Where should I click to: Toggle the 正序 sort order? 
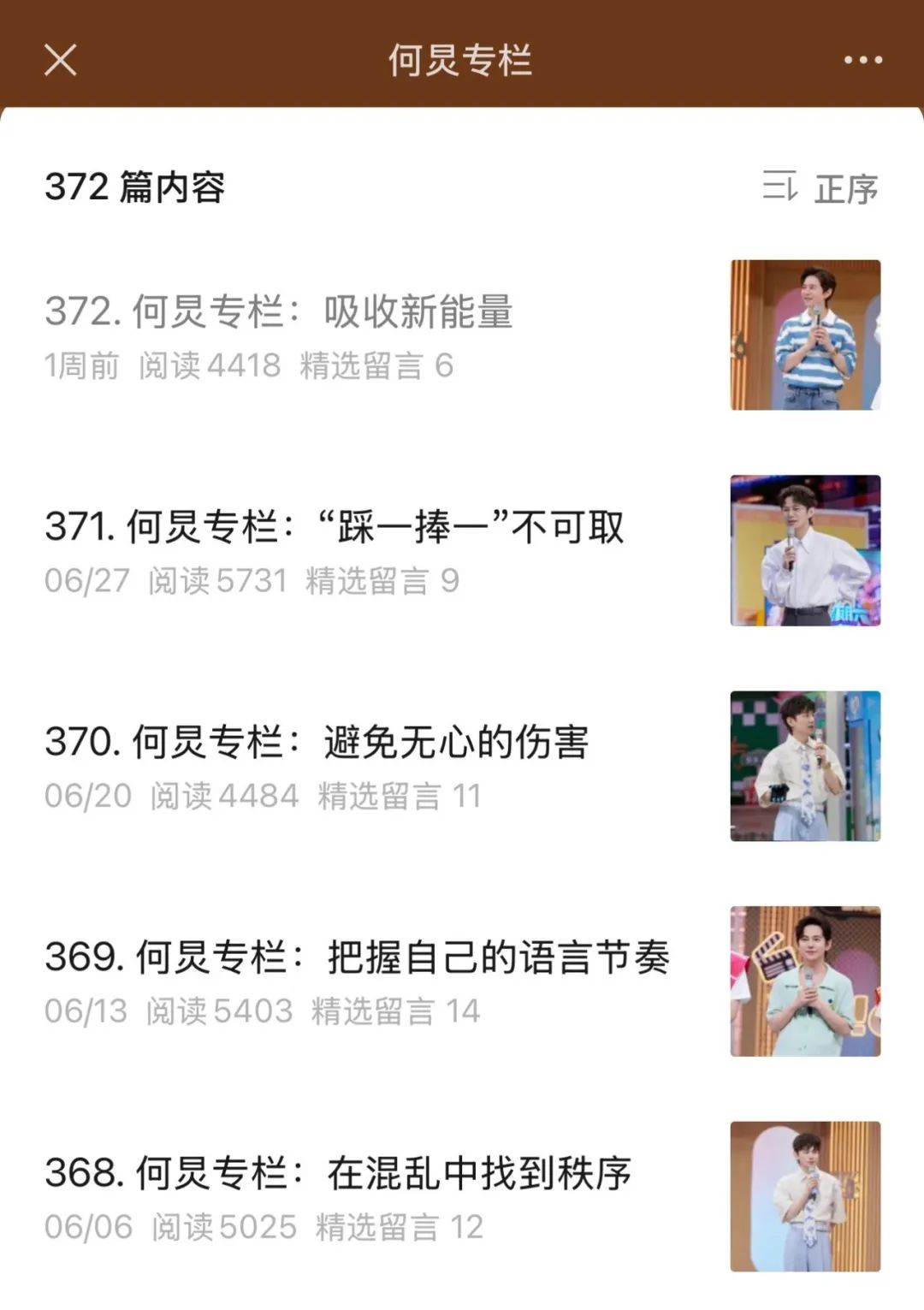point(820,187)
